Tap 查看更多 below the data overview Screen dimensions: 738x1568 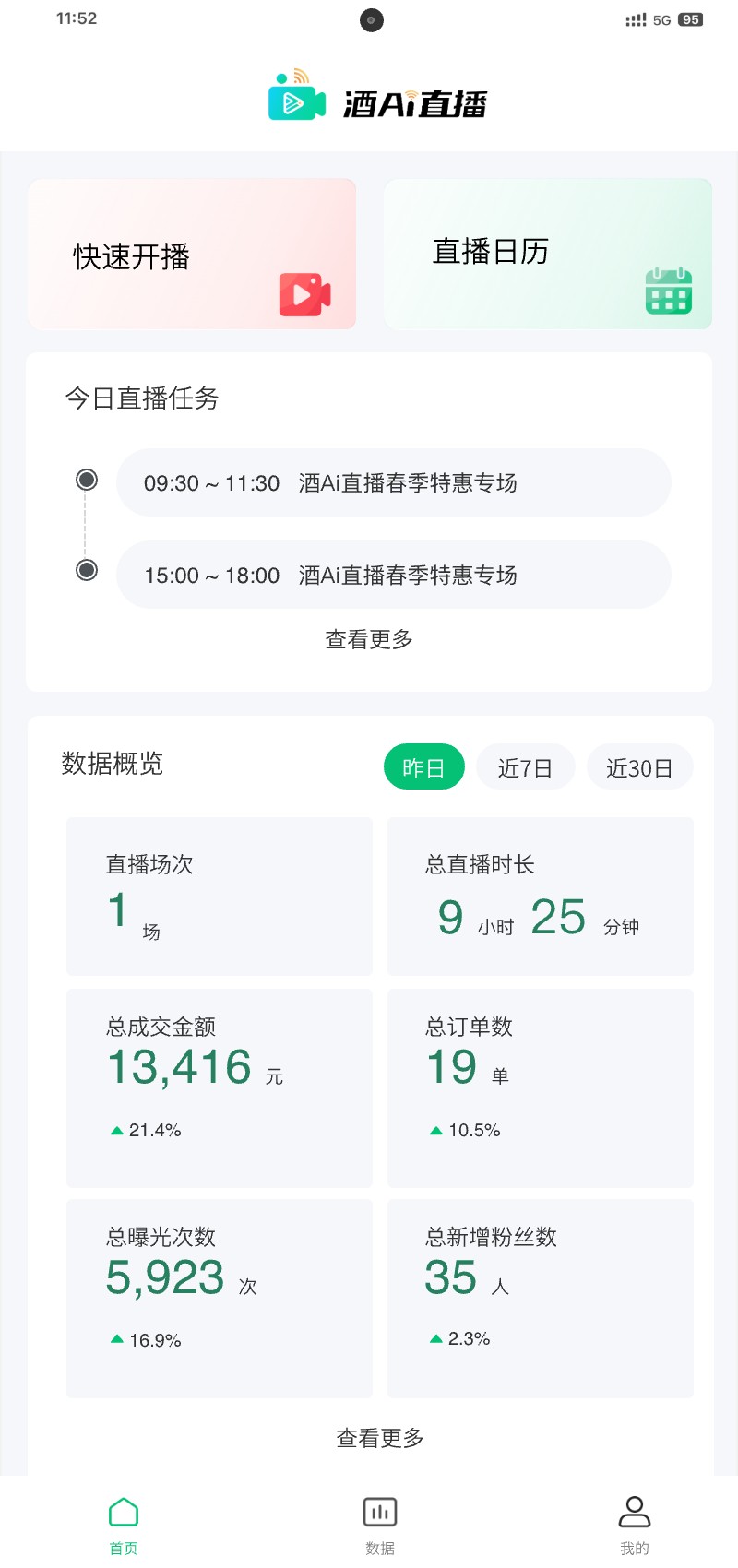pyautogui.click(x=378, y=1437)
